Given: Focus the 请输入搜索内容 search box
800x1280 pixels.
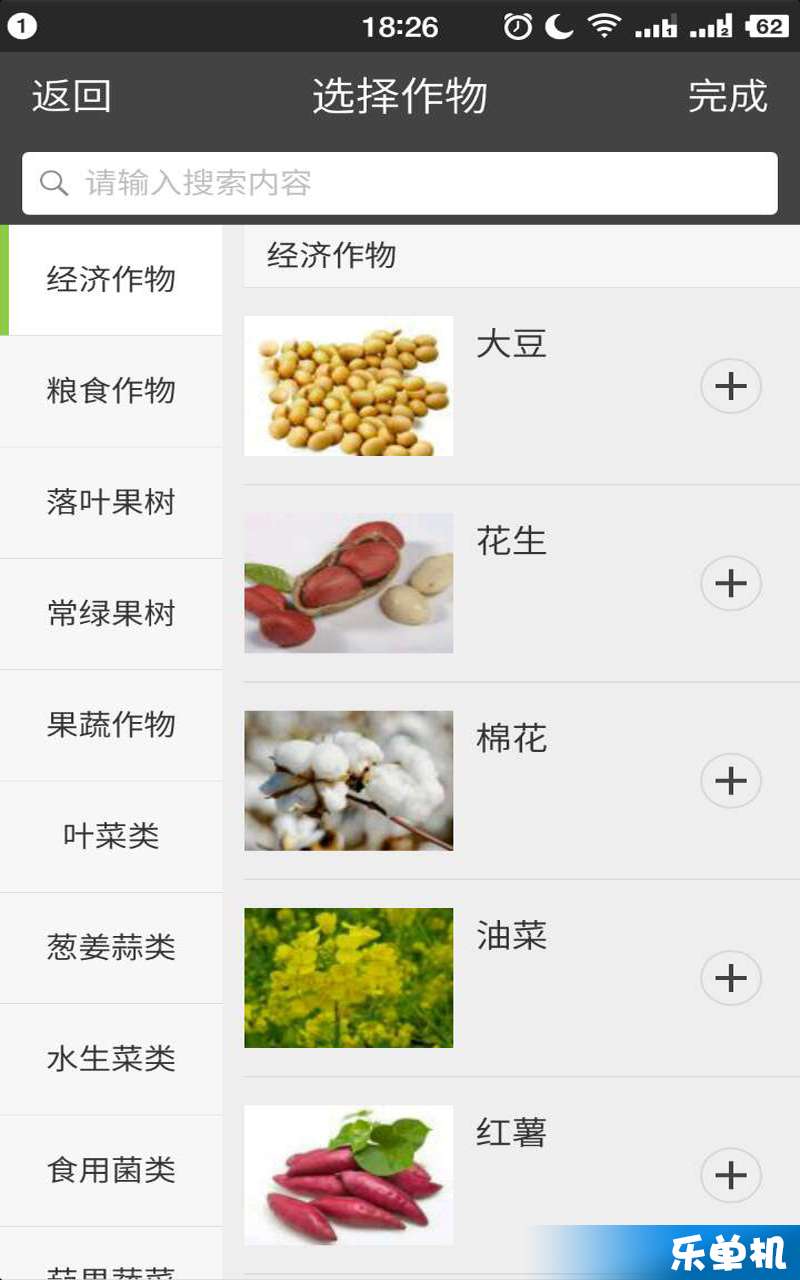Looking at the screenshot, I should tap(400, 183).
